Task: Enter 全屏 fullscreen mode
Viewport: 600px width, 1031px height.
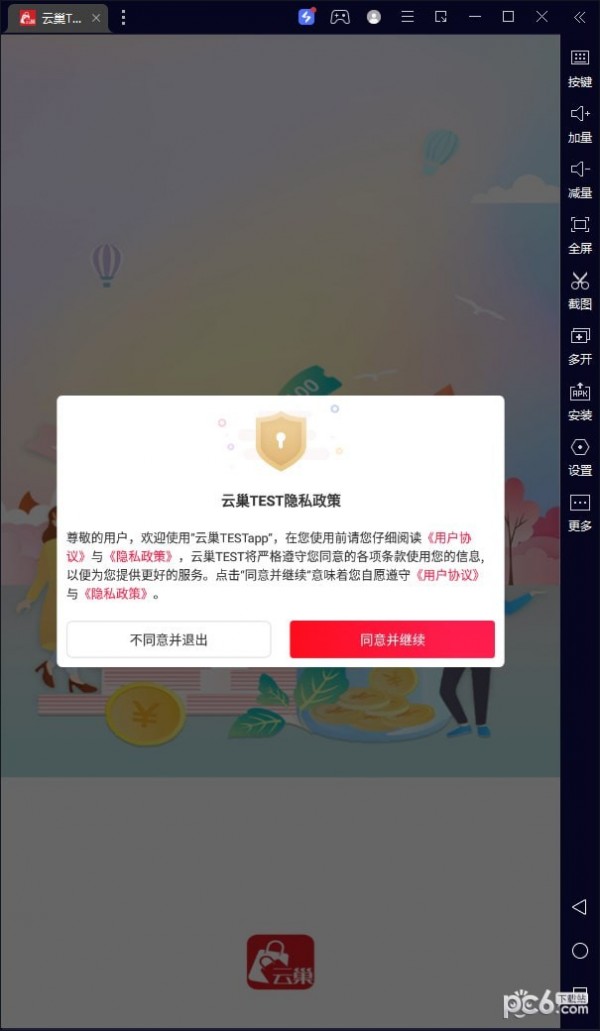Action: click(580, 233)
